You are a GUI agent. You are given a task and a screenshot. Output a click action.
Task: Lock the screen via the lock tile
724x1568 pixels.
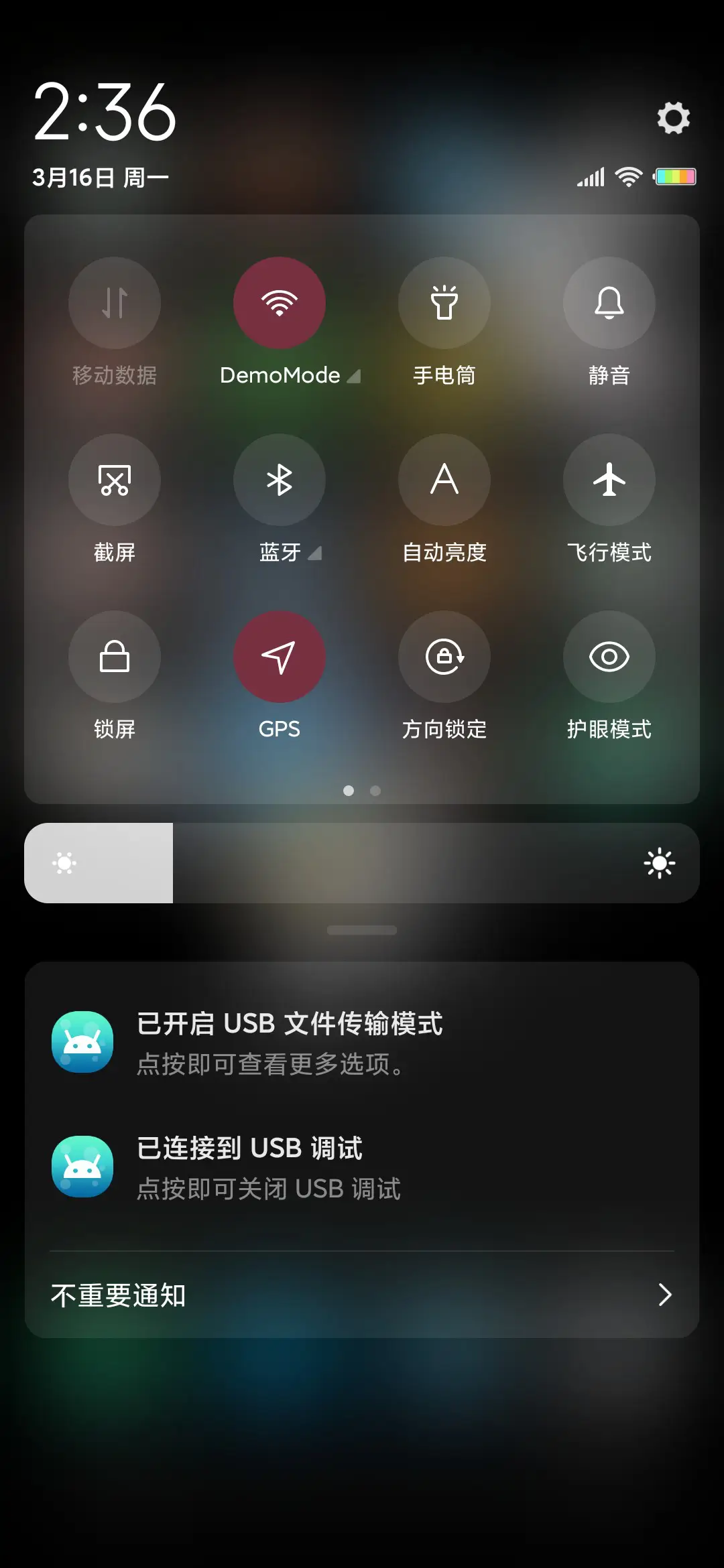[115, 657]
